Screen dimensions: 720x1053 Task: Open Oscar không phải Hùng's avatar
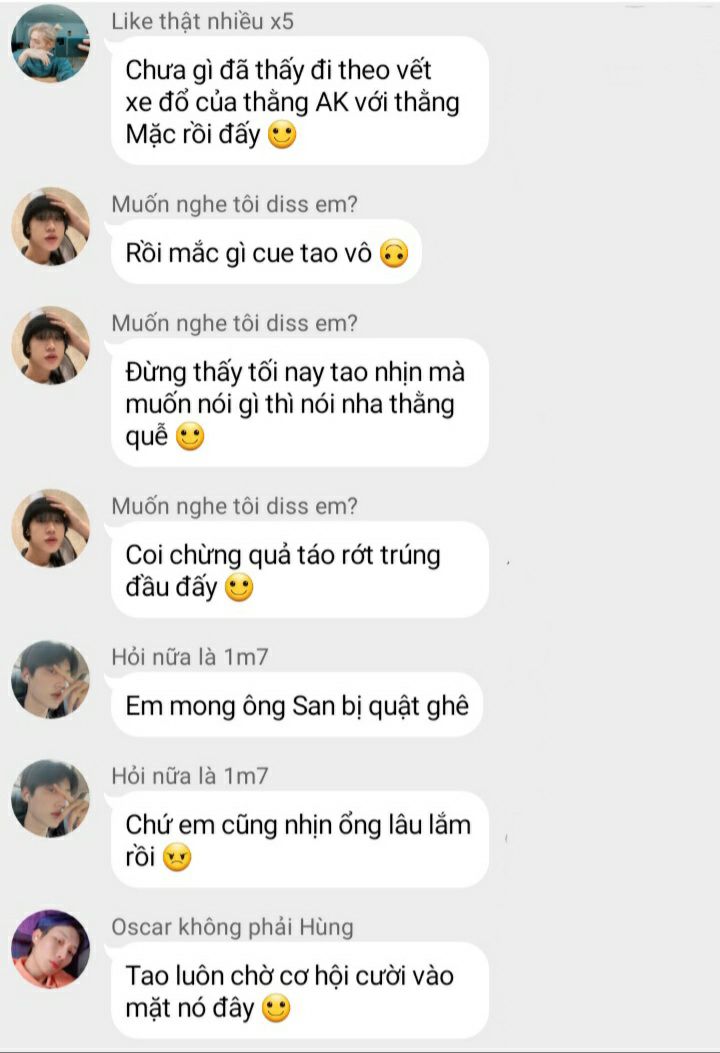click(x=50, y=950)
